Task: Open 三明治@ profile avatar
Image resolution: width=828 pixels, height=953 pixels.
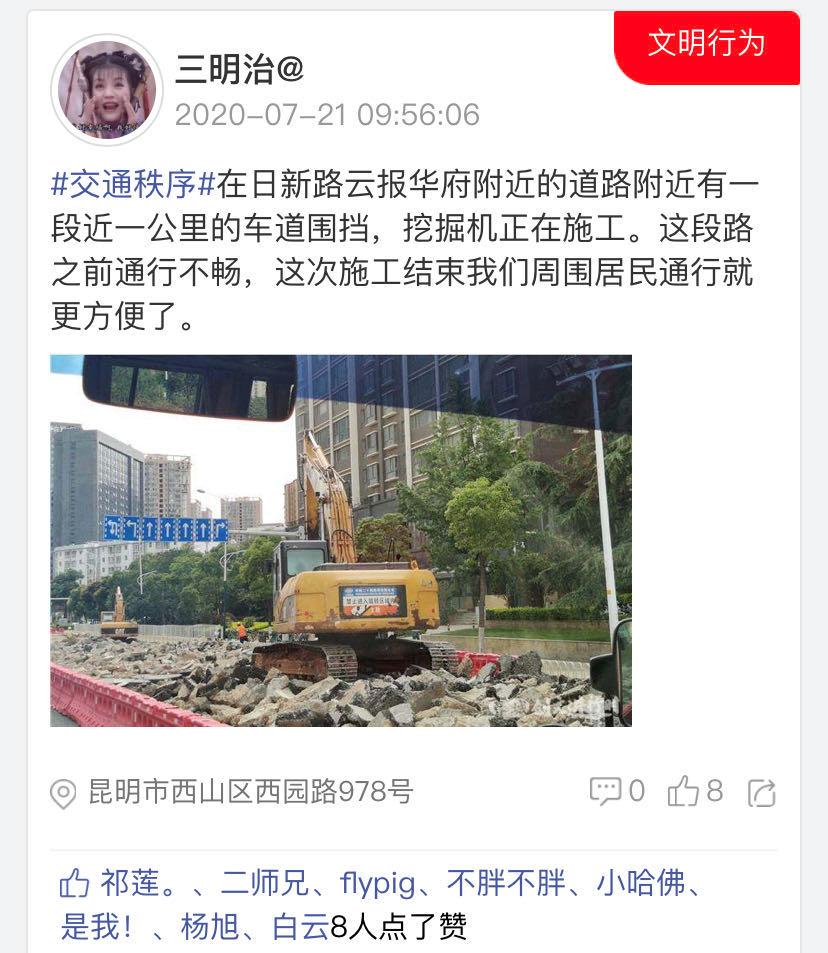Action: (x=107, y=90)
